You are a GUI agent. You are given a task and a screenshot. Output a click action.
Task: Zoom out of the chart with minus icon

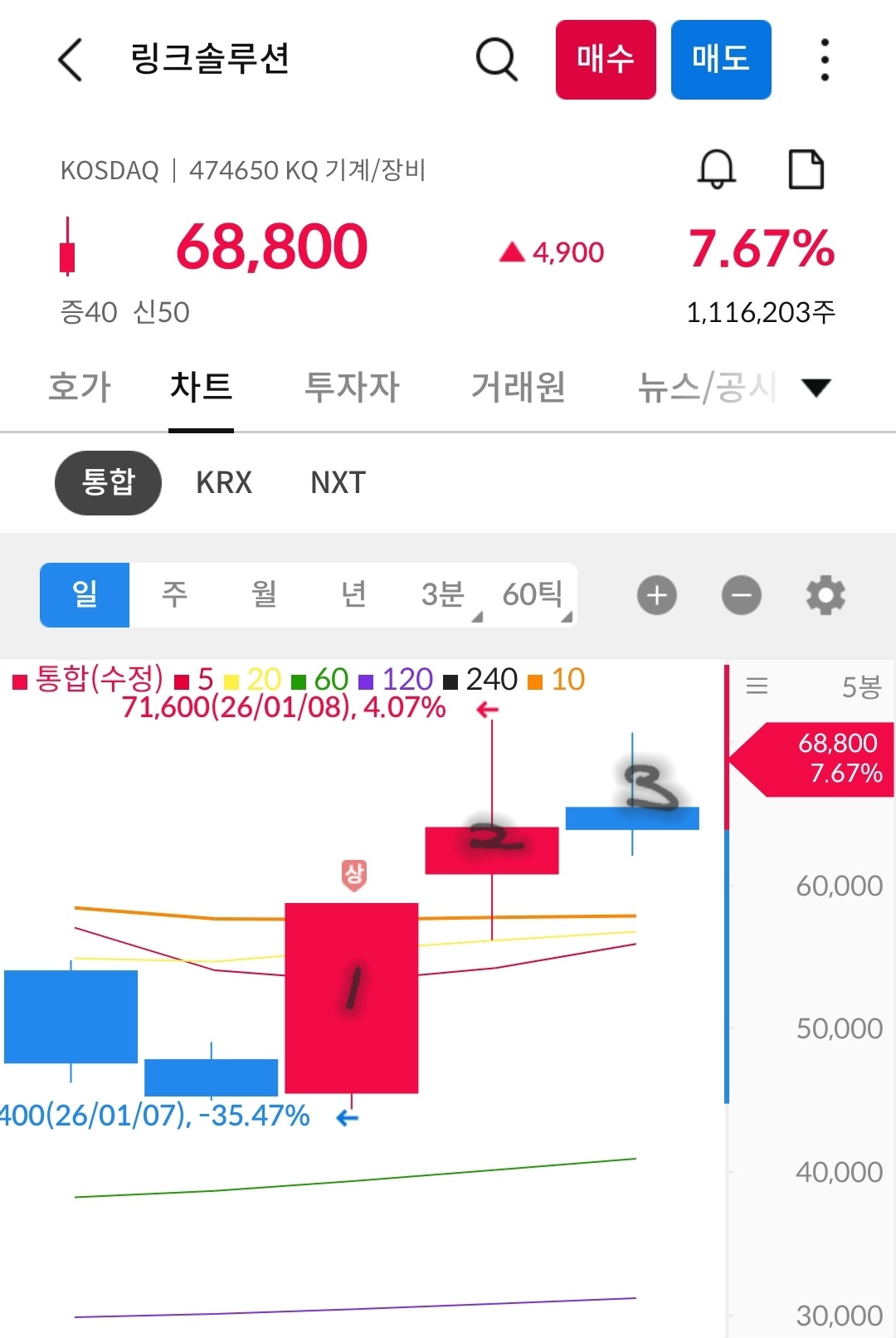741,594
